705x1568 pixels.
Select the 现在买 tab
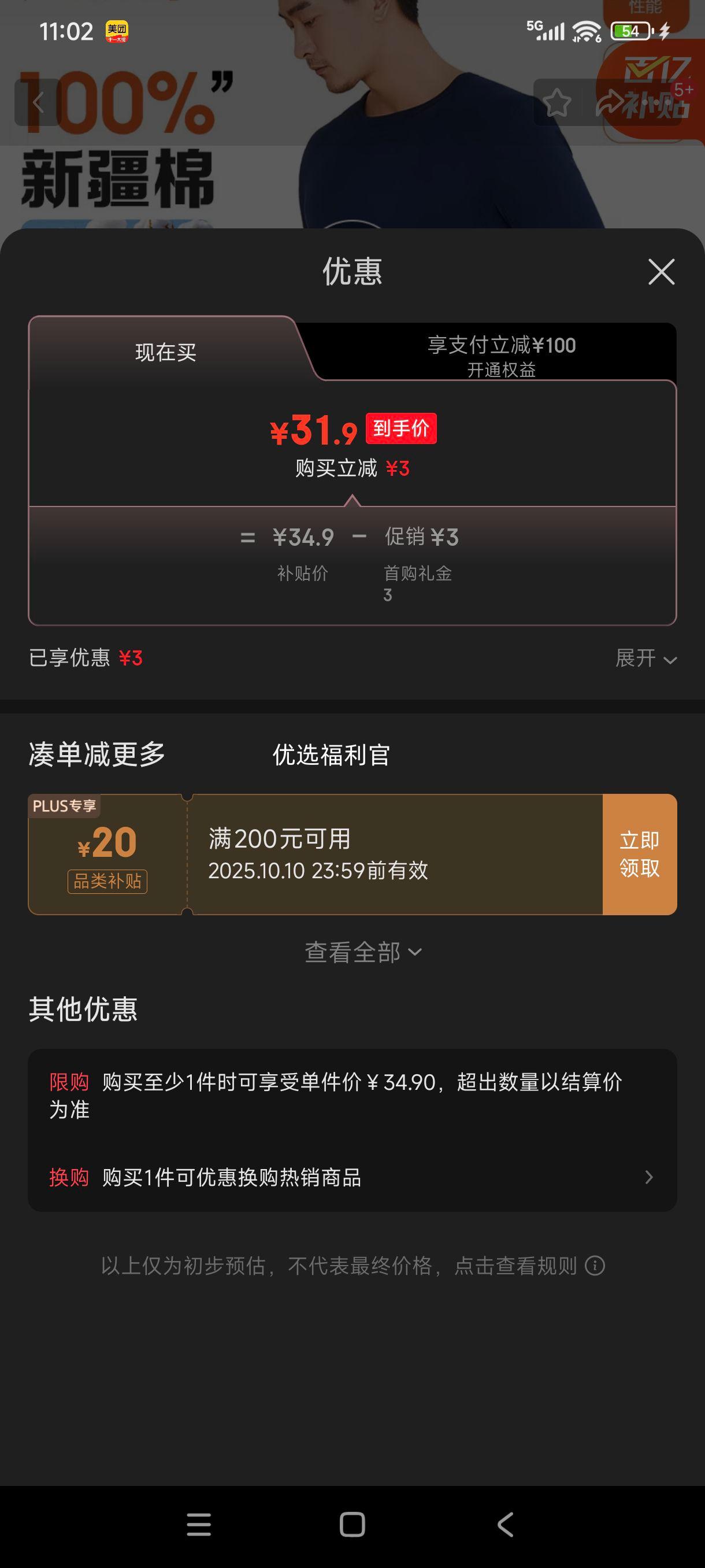(x=165, y=353)
